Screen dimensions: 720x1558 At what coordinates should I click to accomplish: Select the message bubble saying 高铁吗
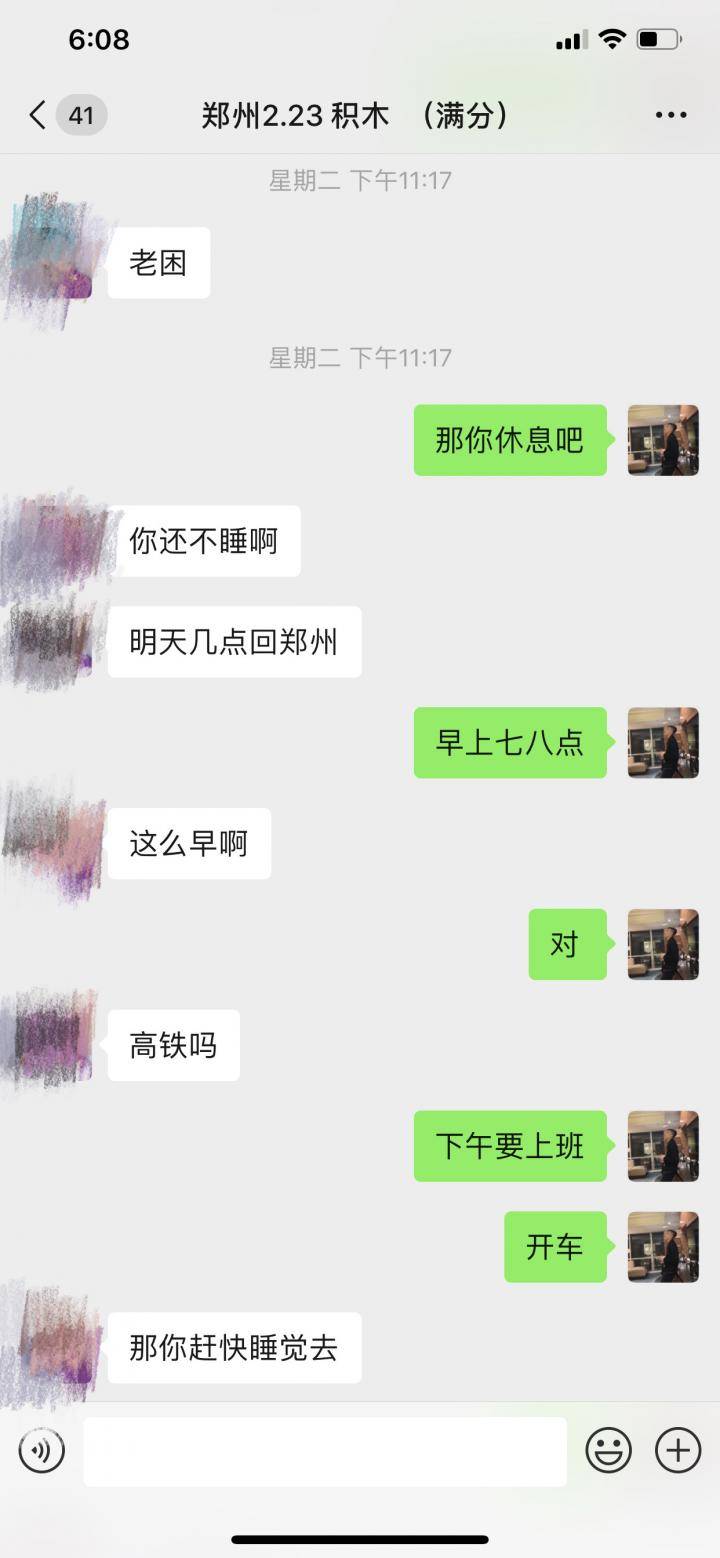[172, 1044]
